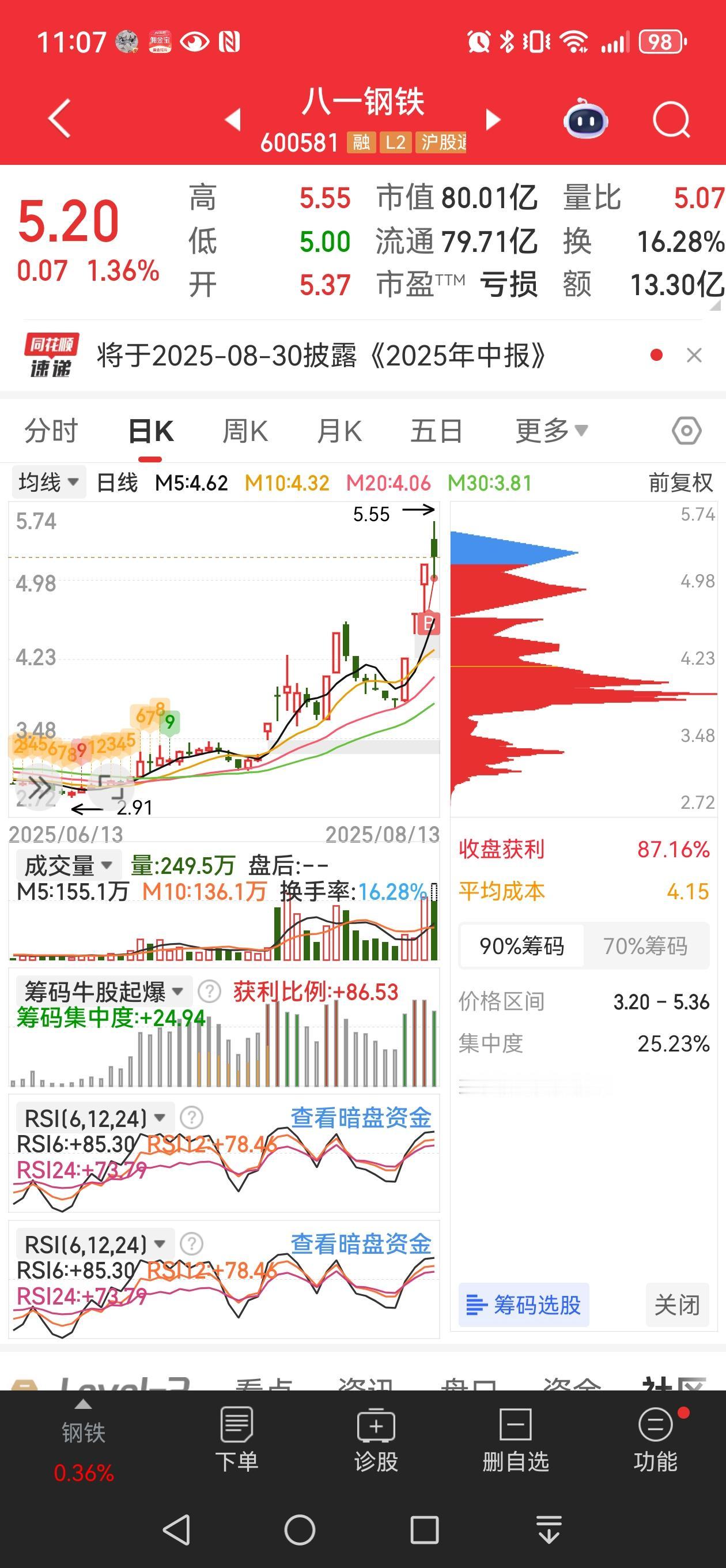
Task: Expand the 更多 chart period dropdown
Action: coord(551,432)
